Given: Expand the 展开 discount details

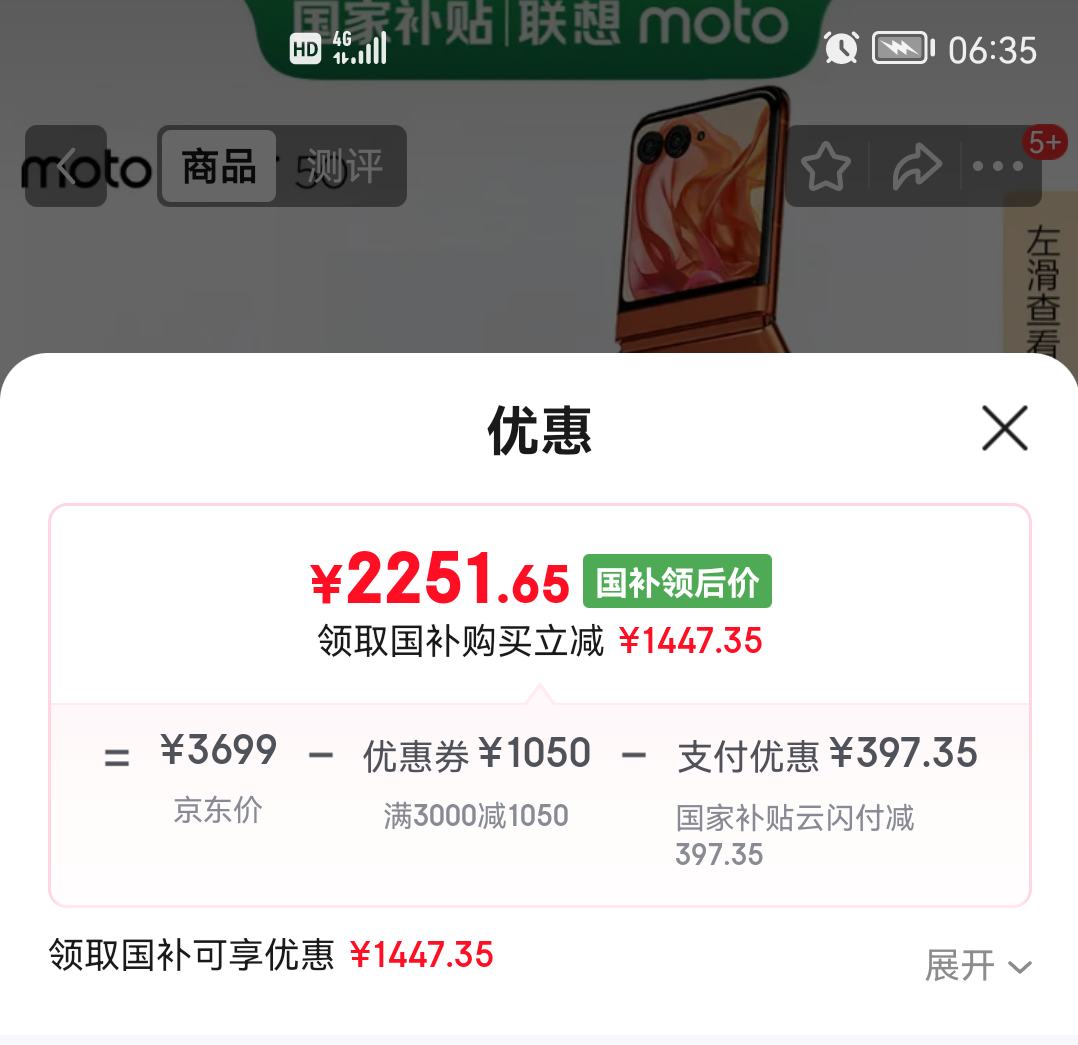Looking at the screenshot, I should pos(977,966).
